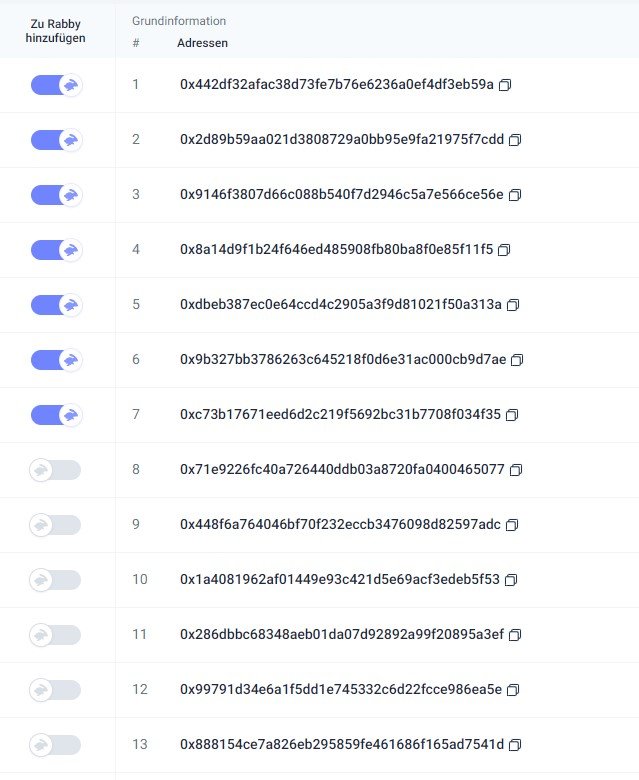Switch off the toggle for address 5
Viewport: 639px width, 780px height.
pos(56,304)
